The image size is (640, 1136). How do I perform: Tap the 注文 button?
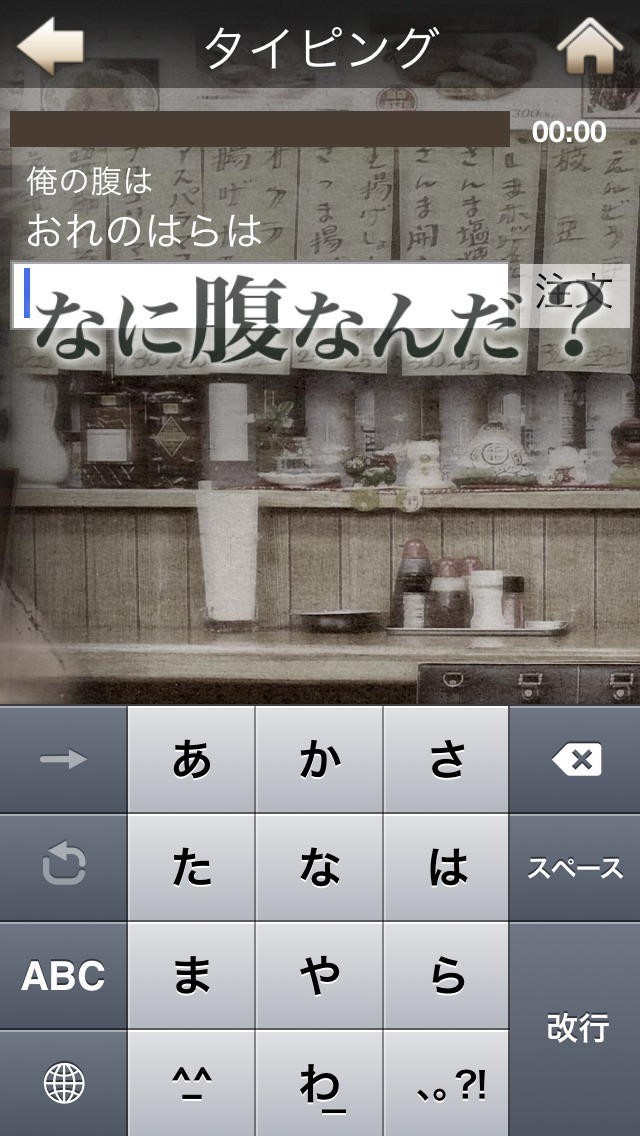click(x=574, y=296)
